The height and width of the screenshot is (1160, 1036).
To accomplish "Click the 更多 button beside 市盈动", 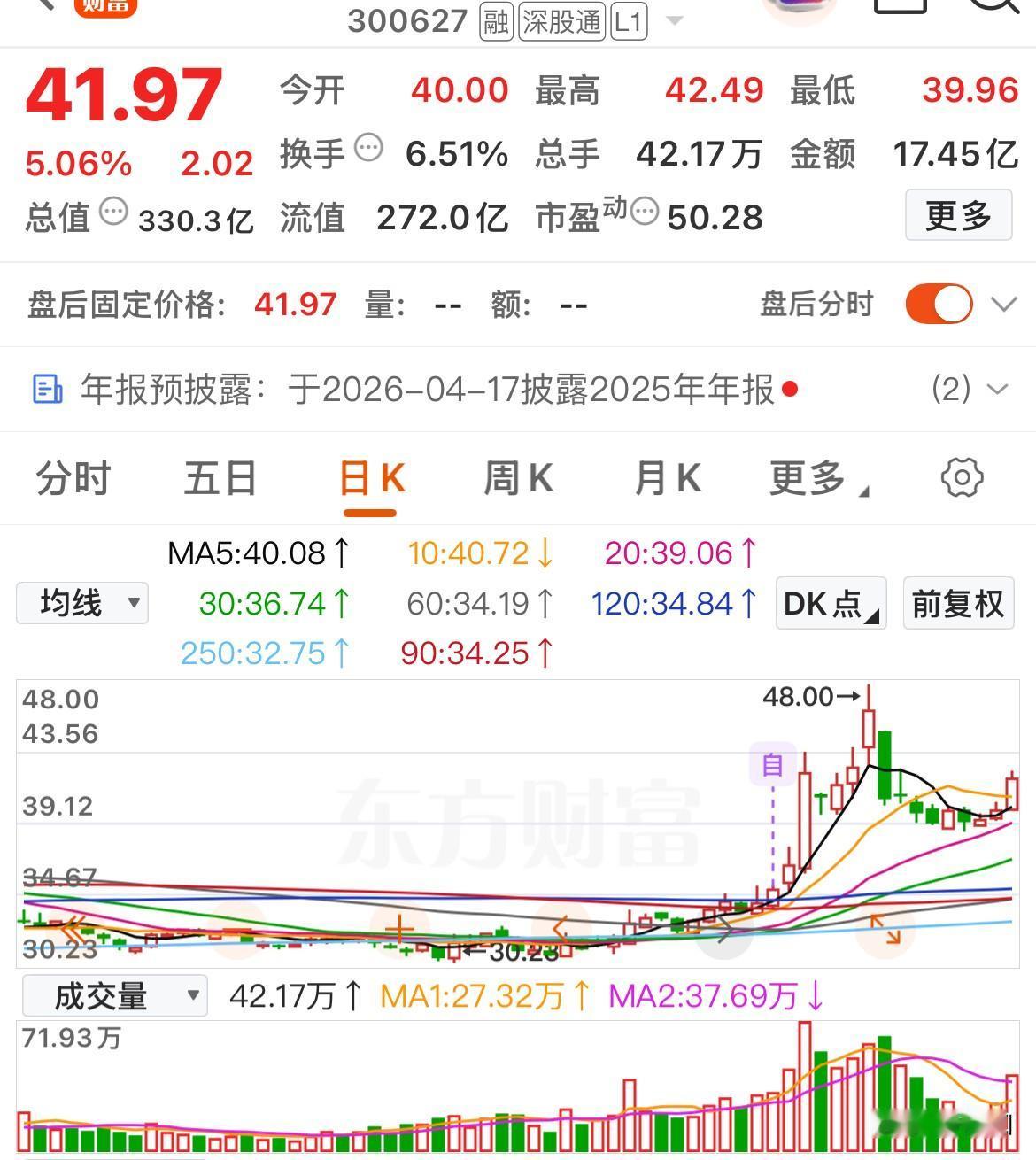I will 958,214.
